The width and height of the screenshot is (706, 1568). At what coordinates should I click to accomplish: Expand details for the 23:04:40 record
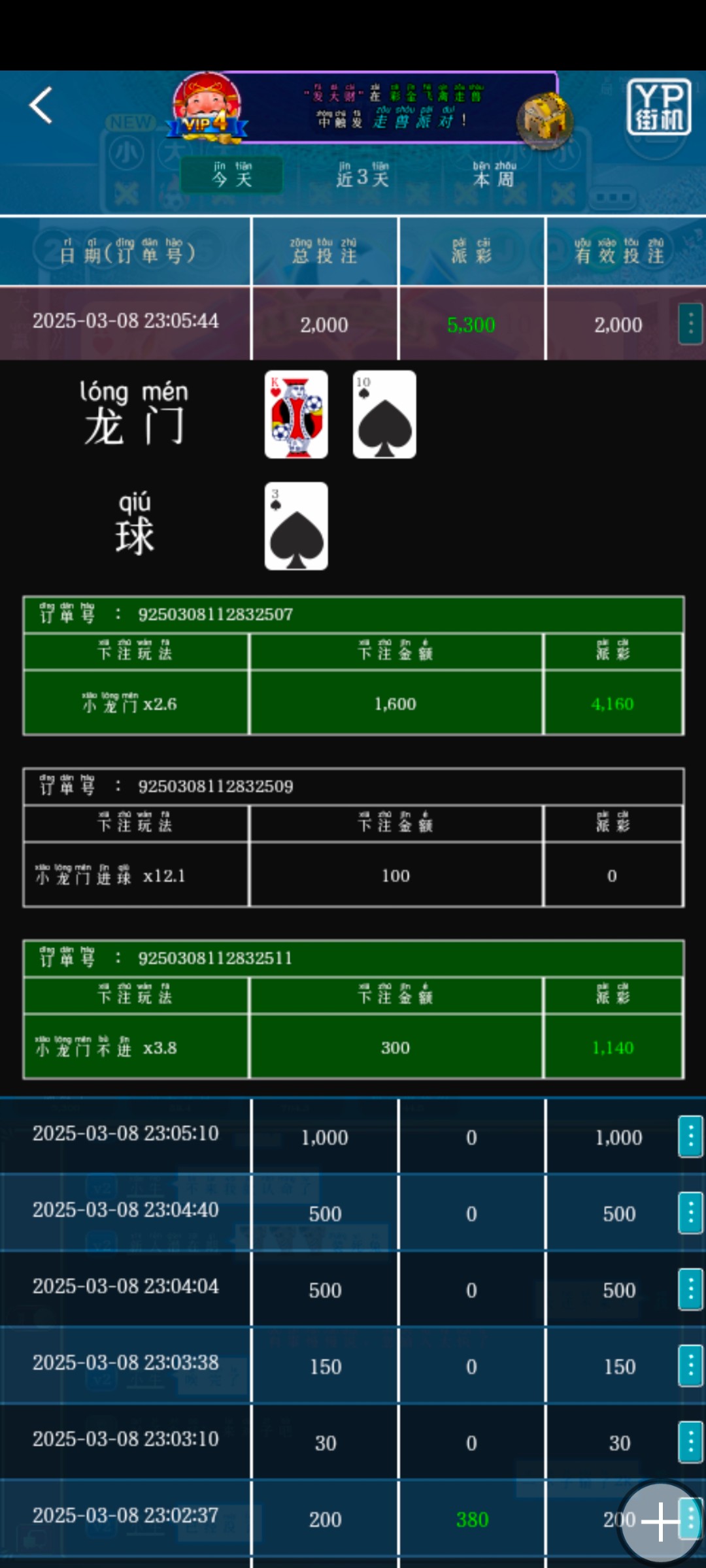click(x=690, y=1213)
